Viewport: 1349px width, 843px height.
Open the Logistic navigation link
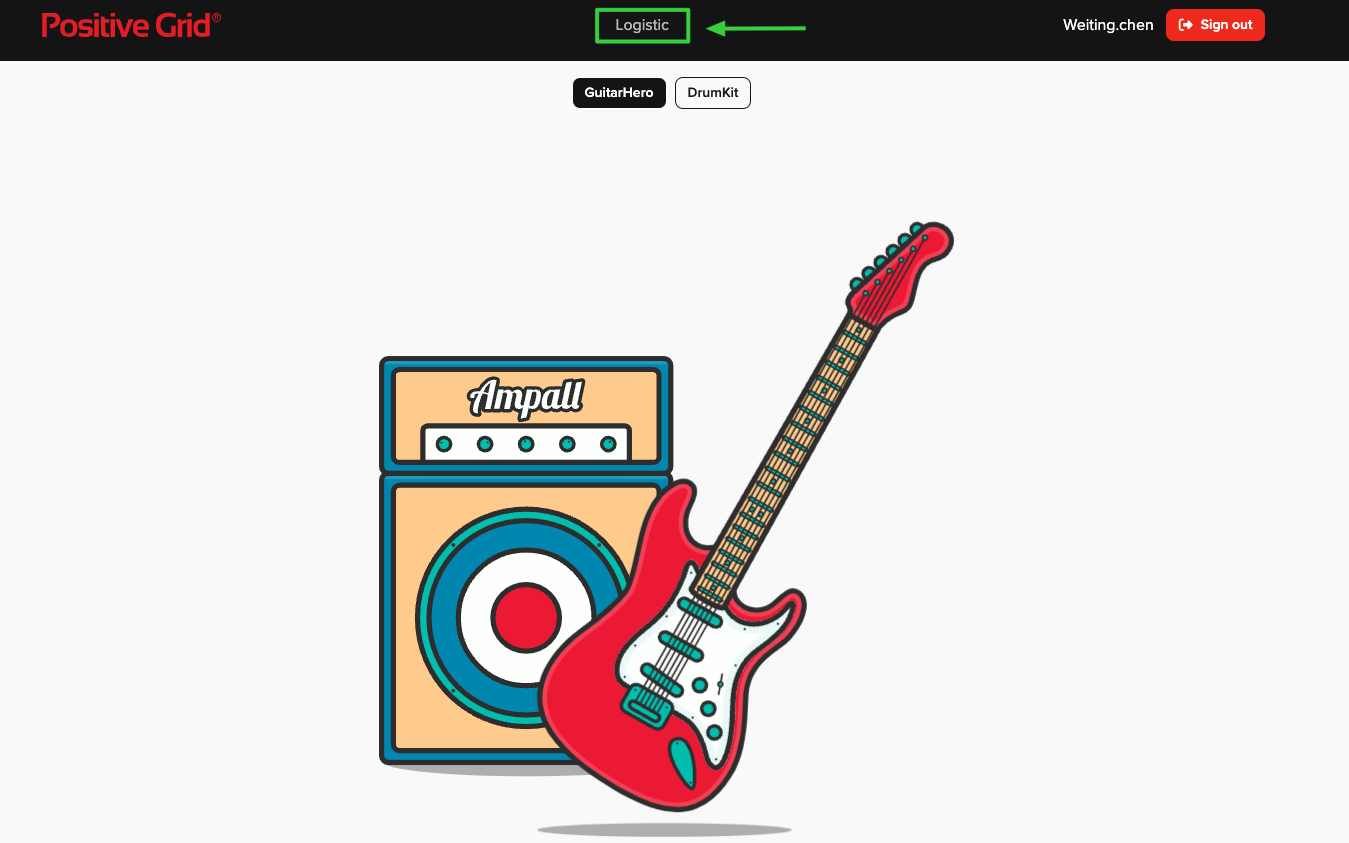[642, 26]
